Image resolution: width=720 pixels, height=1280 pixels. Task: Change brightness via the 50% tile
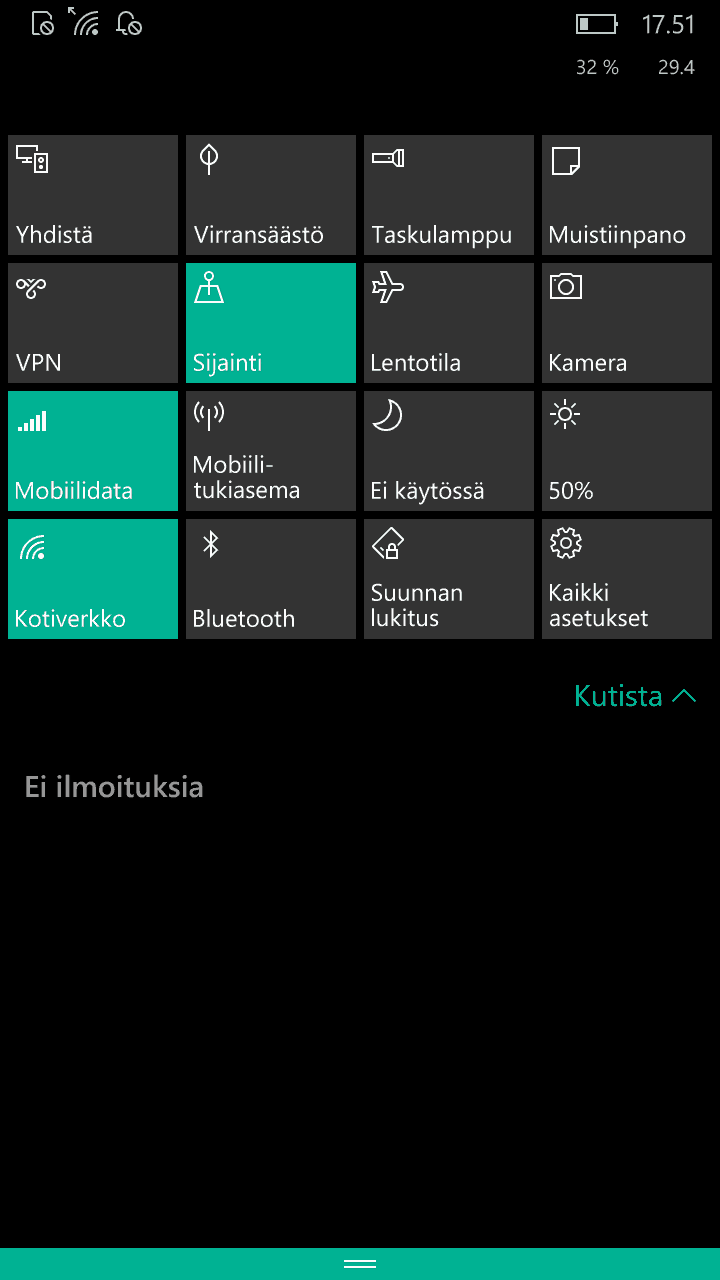tap(627, 451)
